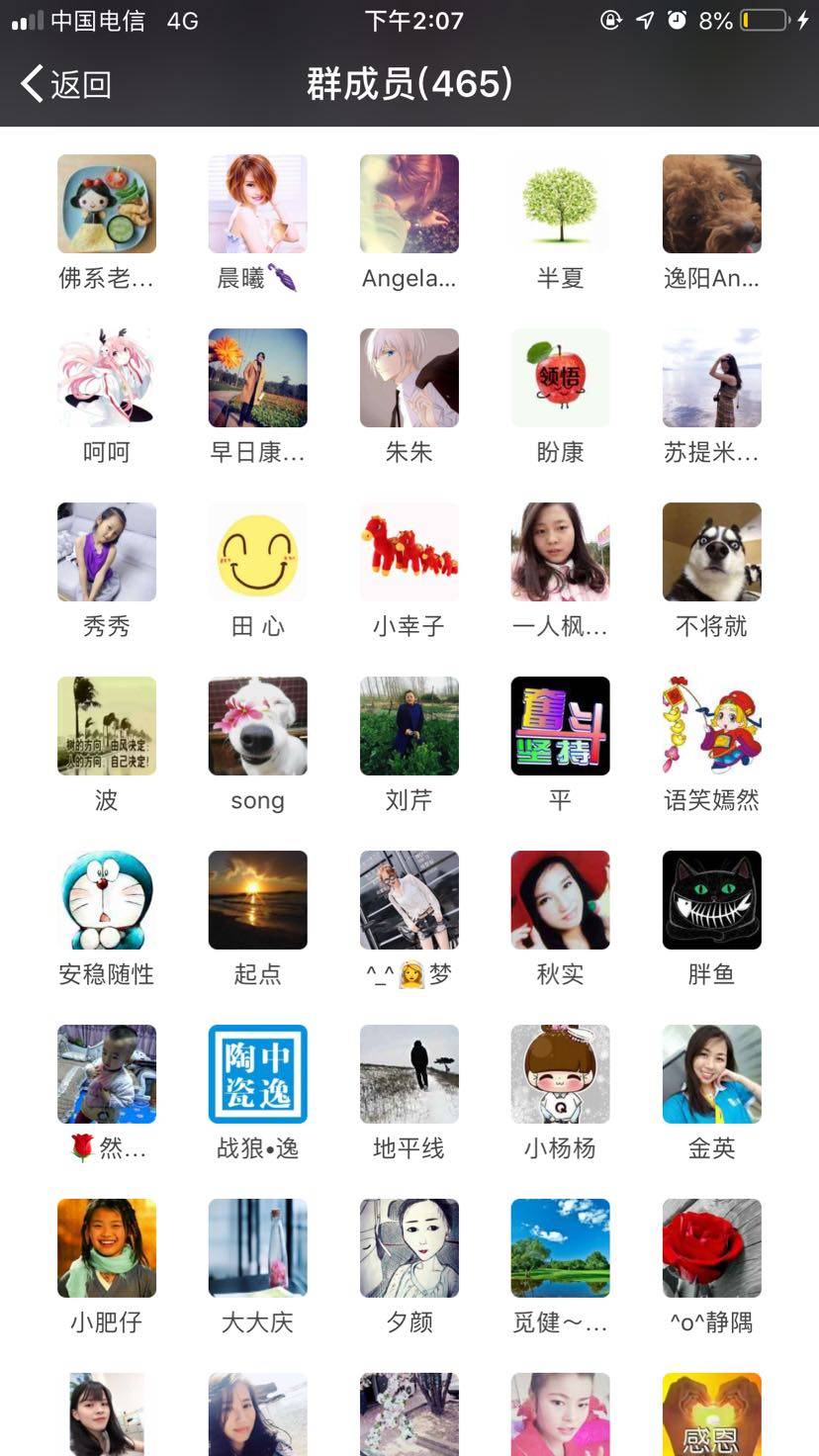This screenshot has height=1456, width=819.
Task: Tap member 胖鱼's avatar
Action: click(711, 900)
